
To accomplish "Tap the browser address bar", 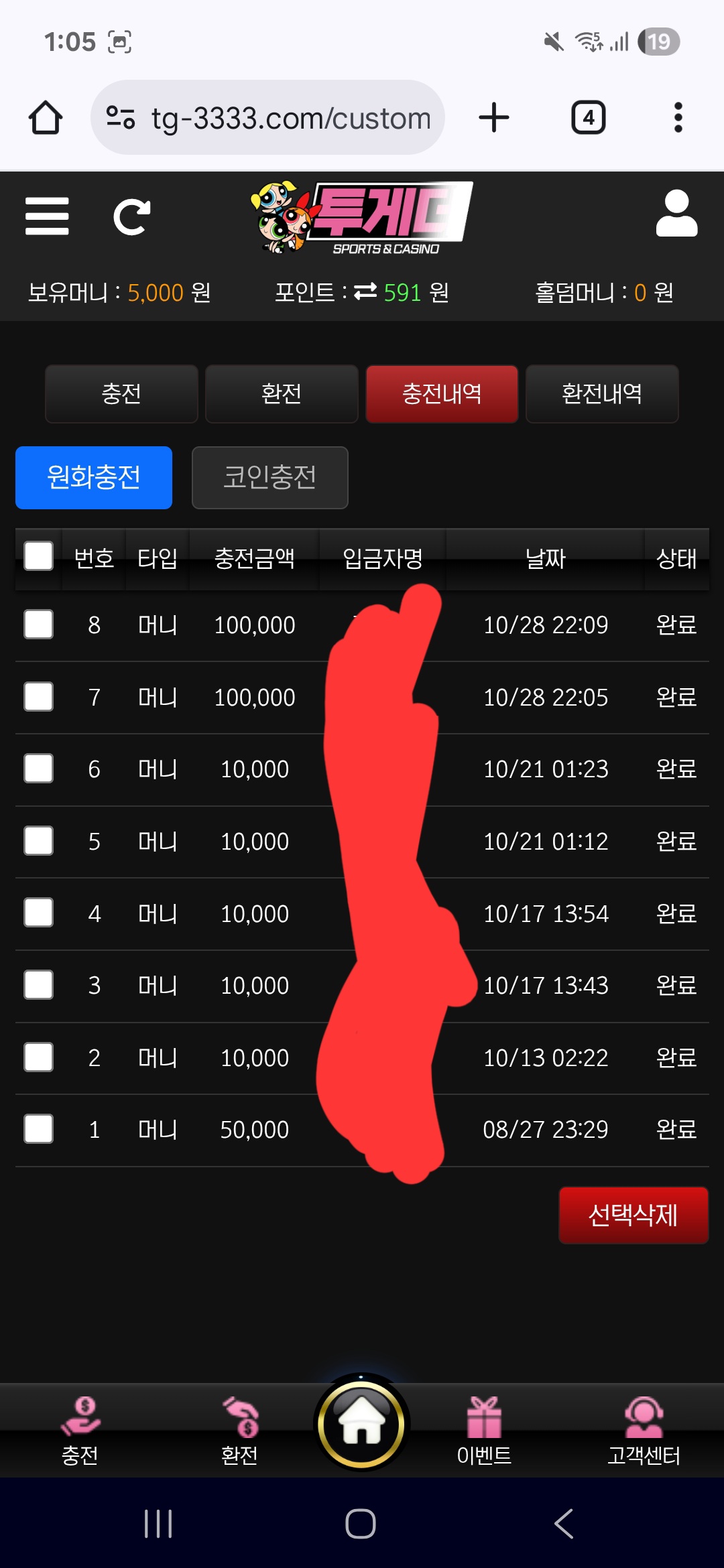I will 282,118.
